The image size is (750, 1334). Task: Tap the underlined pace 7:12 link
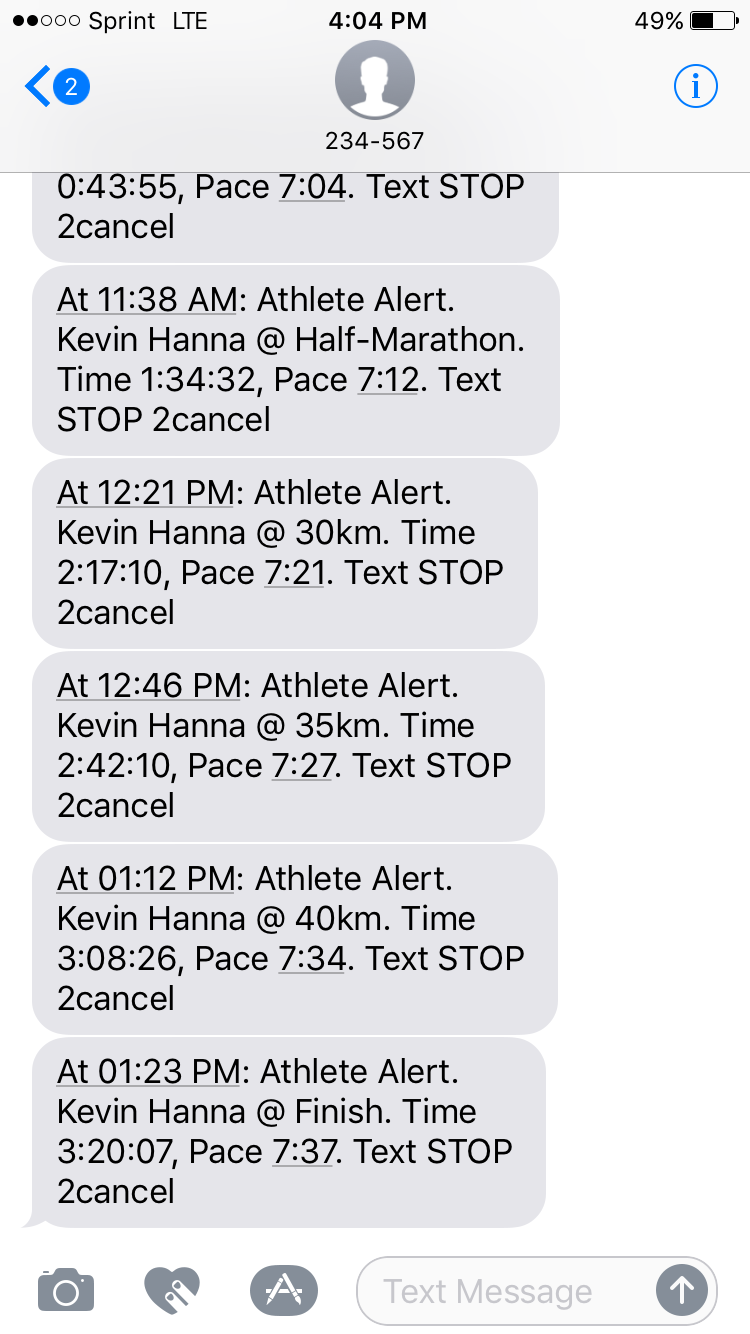(387, 381)
